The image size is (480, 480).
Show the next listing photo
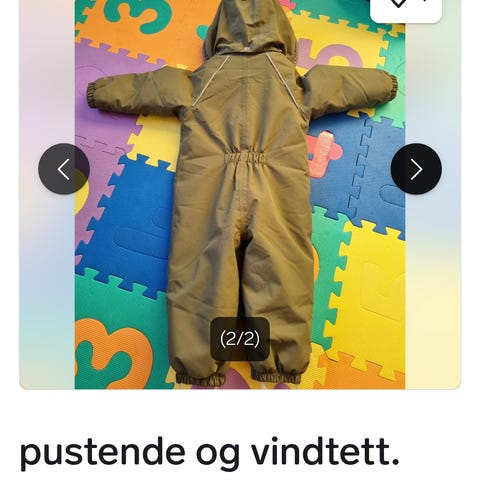pyautogui.click(x=416, y=169)
